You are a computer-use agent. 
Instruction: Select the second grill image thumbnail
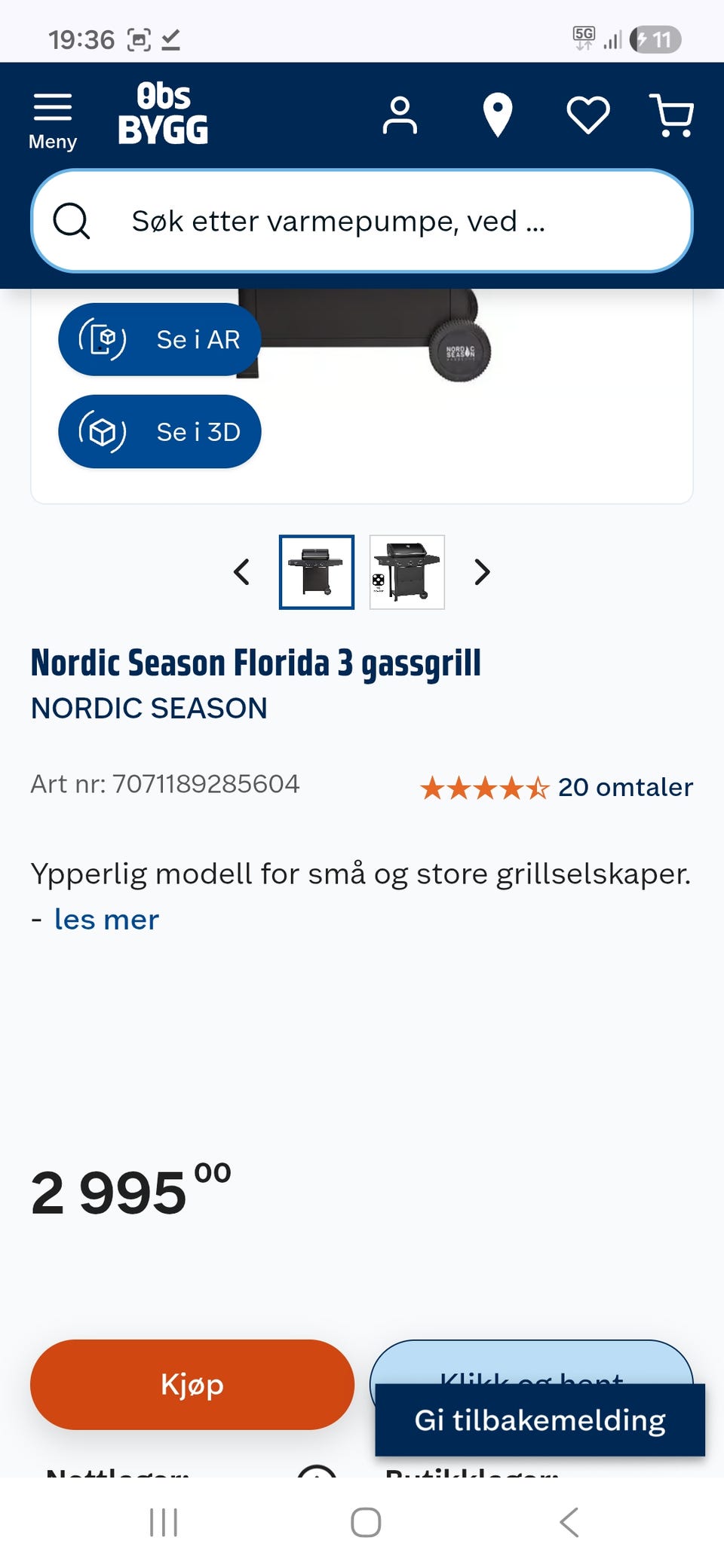406,573
